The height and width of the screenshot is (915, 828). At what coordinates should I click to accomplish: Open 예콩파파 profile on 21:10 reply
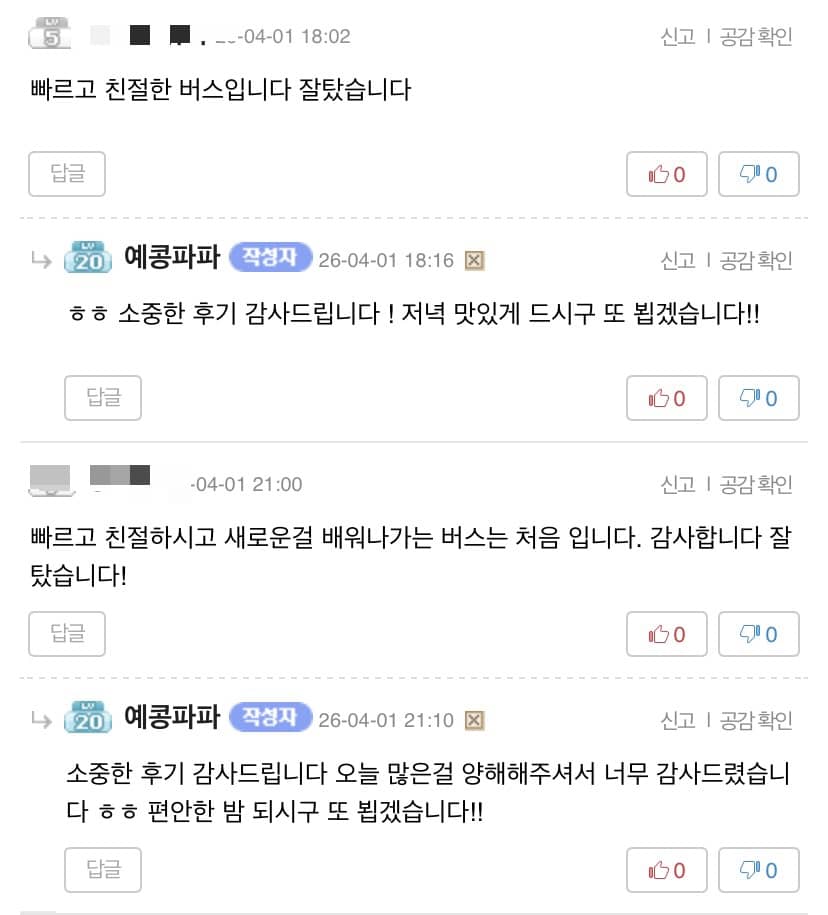click(x=171, y=718)
